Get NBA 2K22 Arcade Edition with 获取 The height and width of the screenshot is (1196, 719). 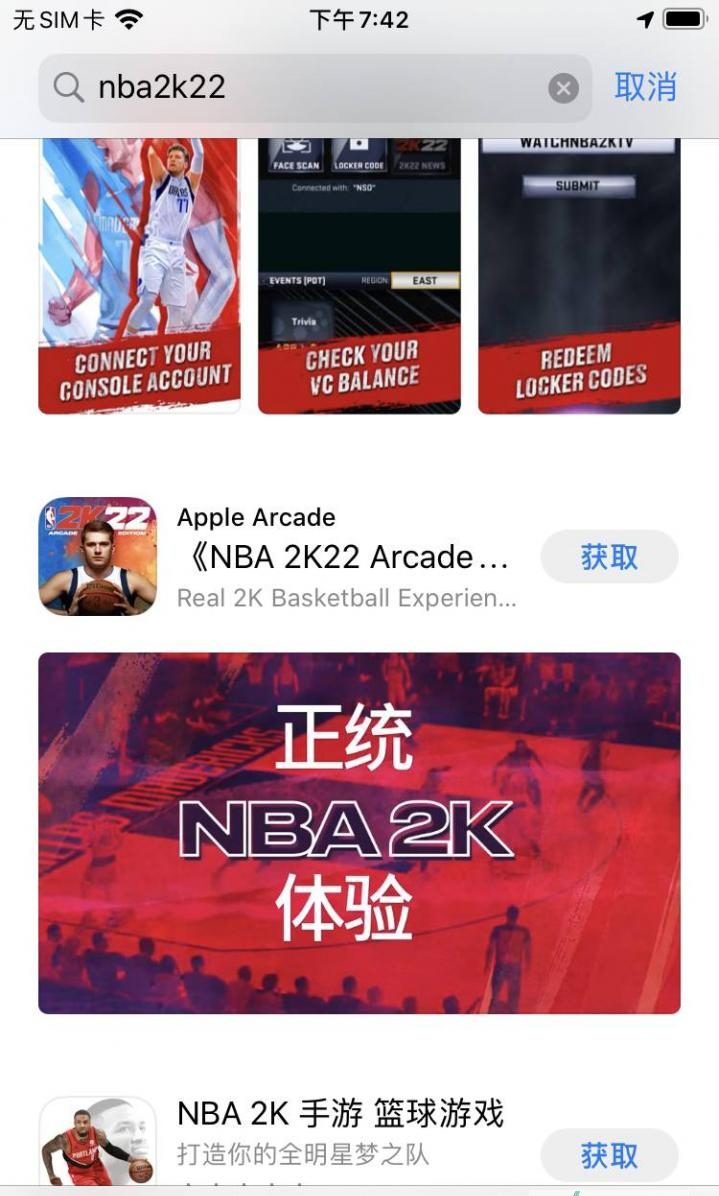coord(609,557)
